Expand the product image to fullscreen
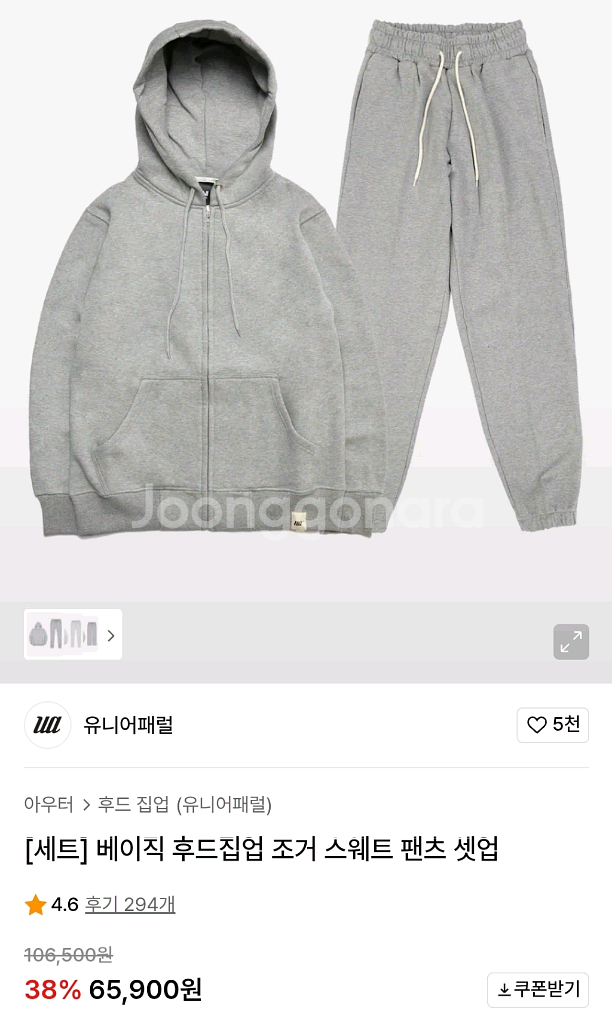Image resolution: width=612 pixels, height=1024 pixels. (571, 642)
